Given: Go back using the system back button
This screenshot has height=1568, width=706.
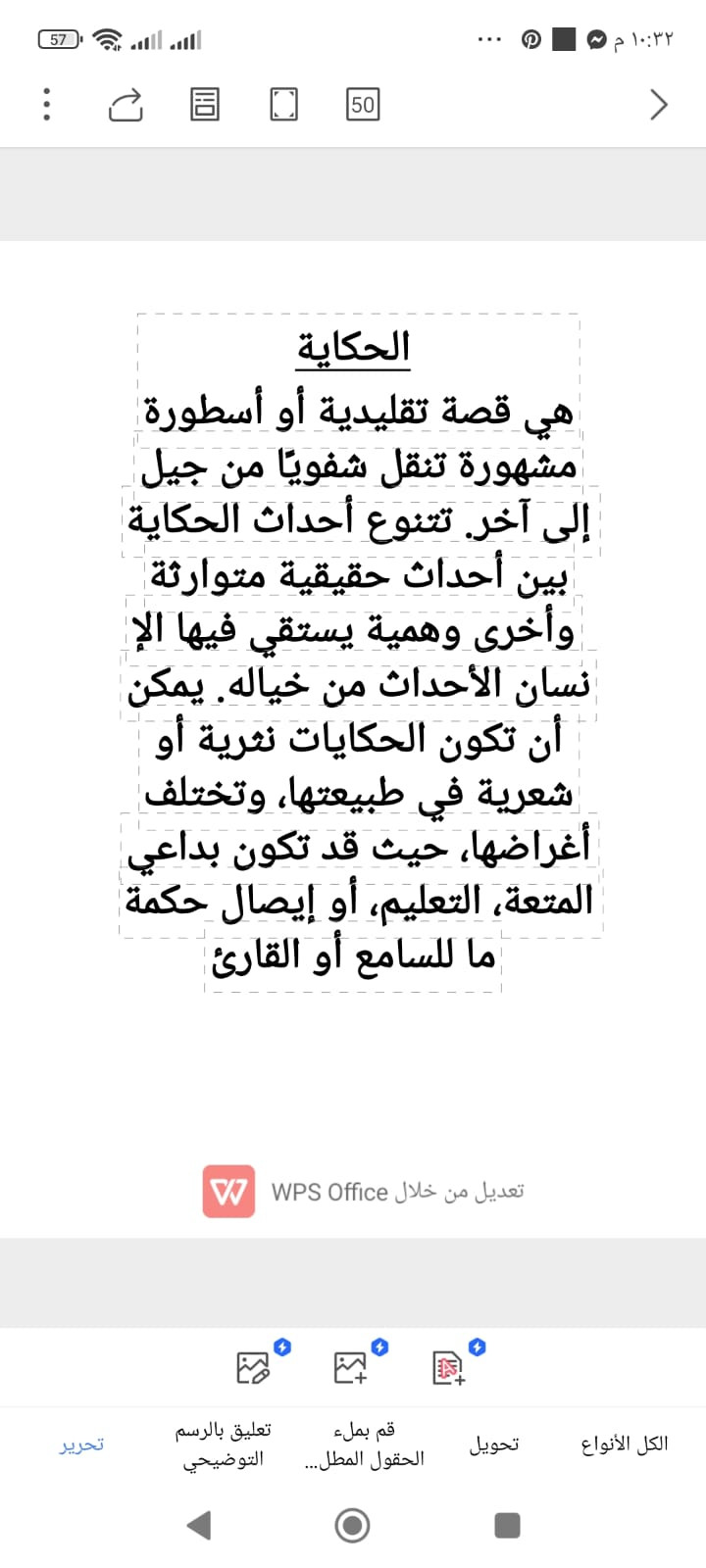Looking at the screenshot, I should tap(199, 1525).
